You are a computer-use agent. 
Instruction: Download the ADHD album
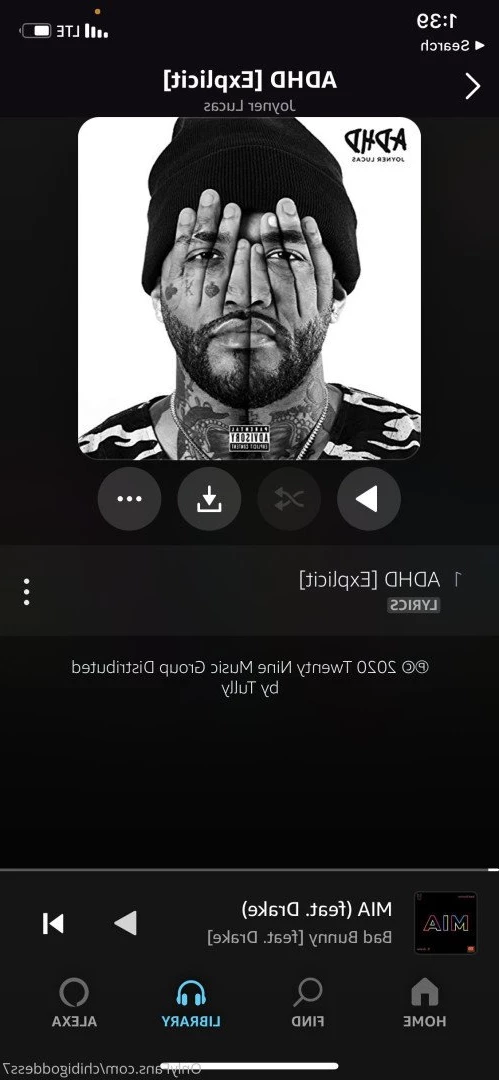[x=209, y=499]
